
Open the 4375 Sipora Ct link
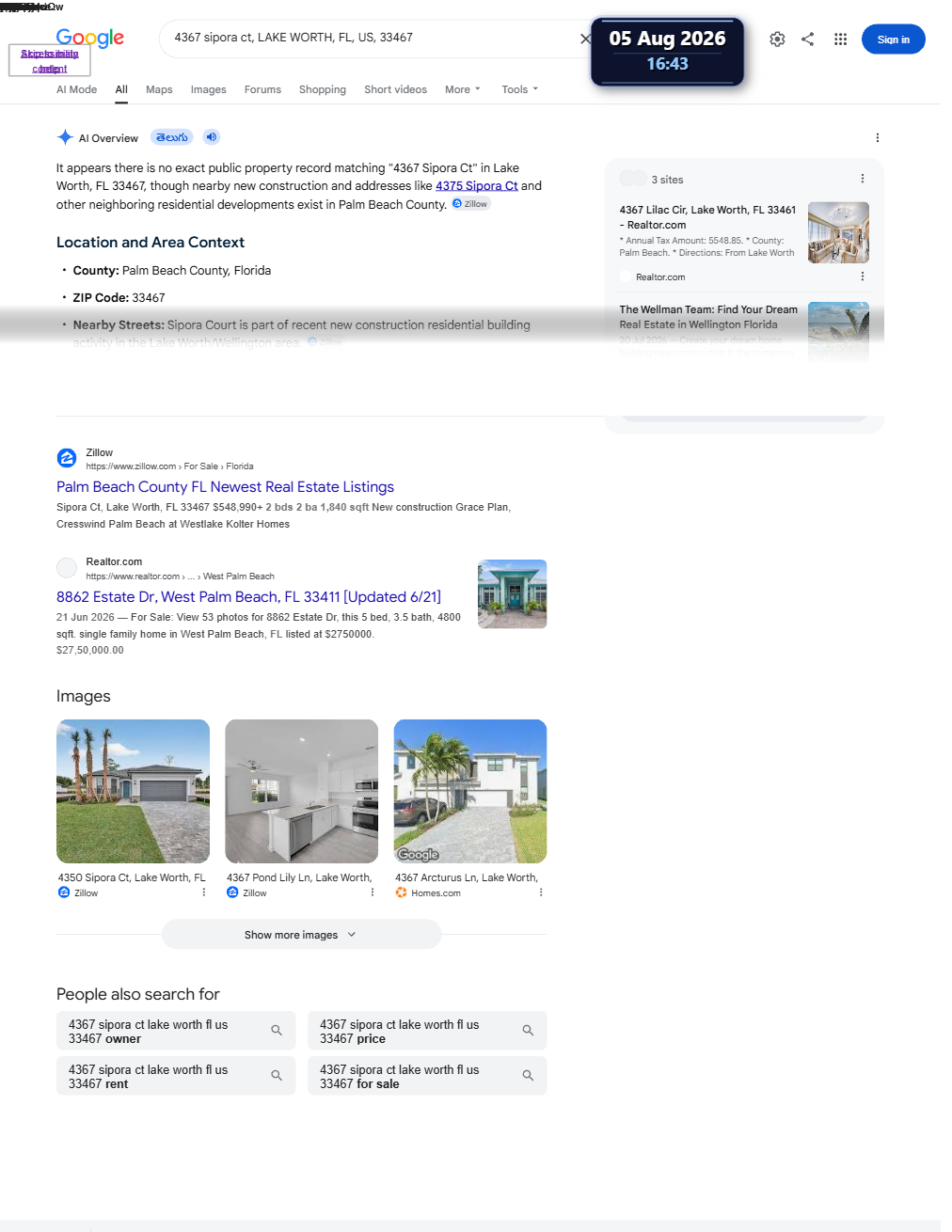coord(476,186)
